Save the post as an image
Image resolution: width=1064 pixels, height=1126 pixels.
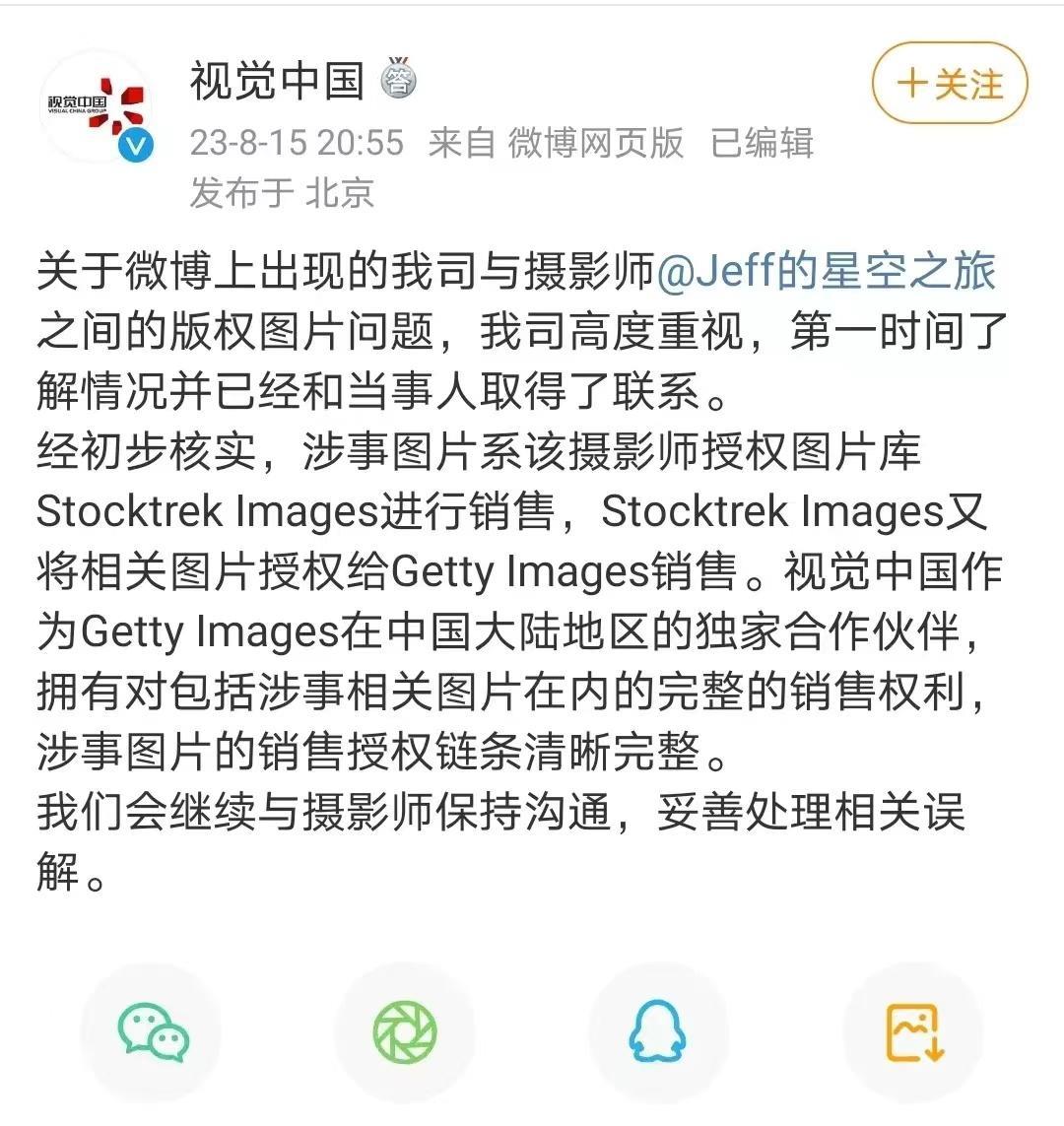click(x=914, y=1032)
